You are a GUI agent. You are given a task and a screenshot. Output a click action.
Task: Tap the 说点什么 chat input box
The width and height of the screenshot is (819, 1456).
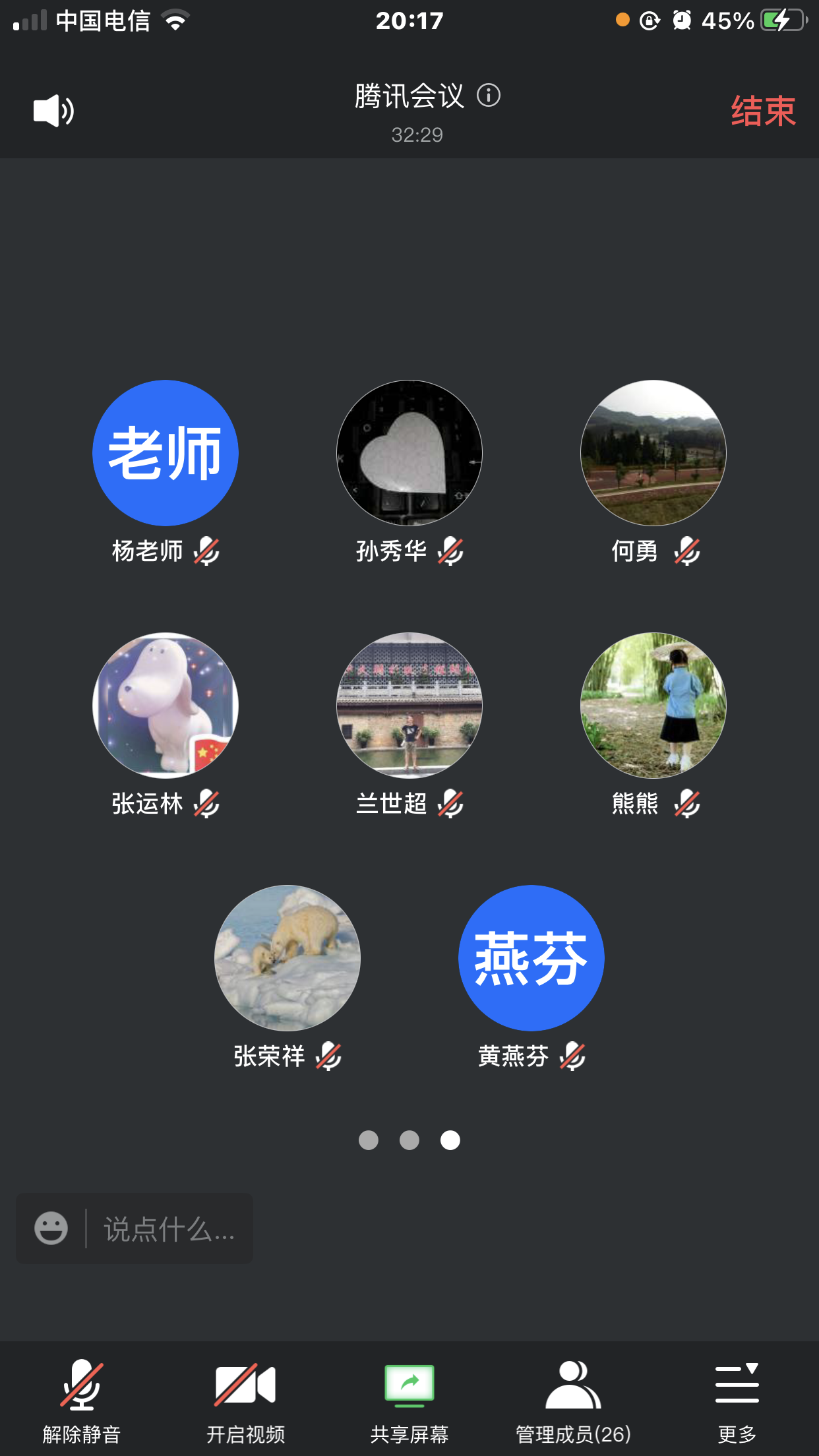[x=169, y=1229]
